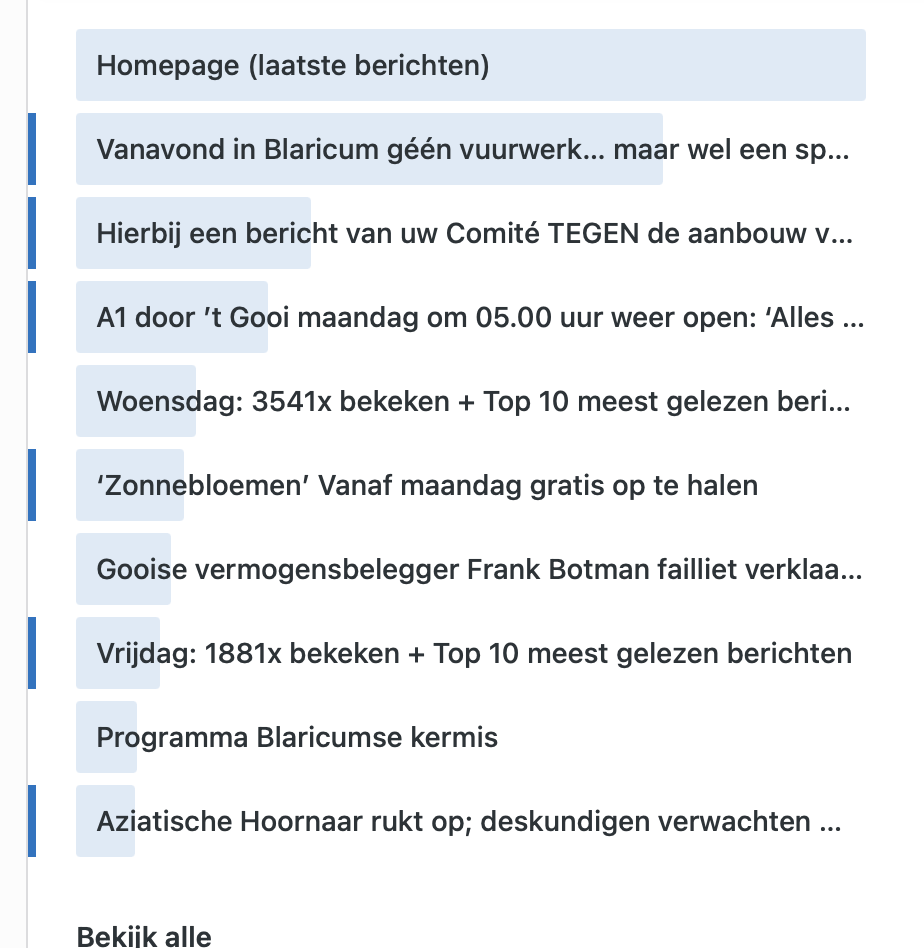
Task: Open the Homepage (laatste berichten) row
Action: (x=470, y=65)
